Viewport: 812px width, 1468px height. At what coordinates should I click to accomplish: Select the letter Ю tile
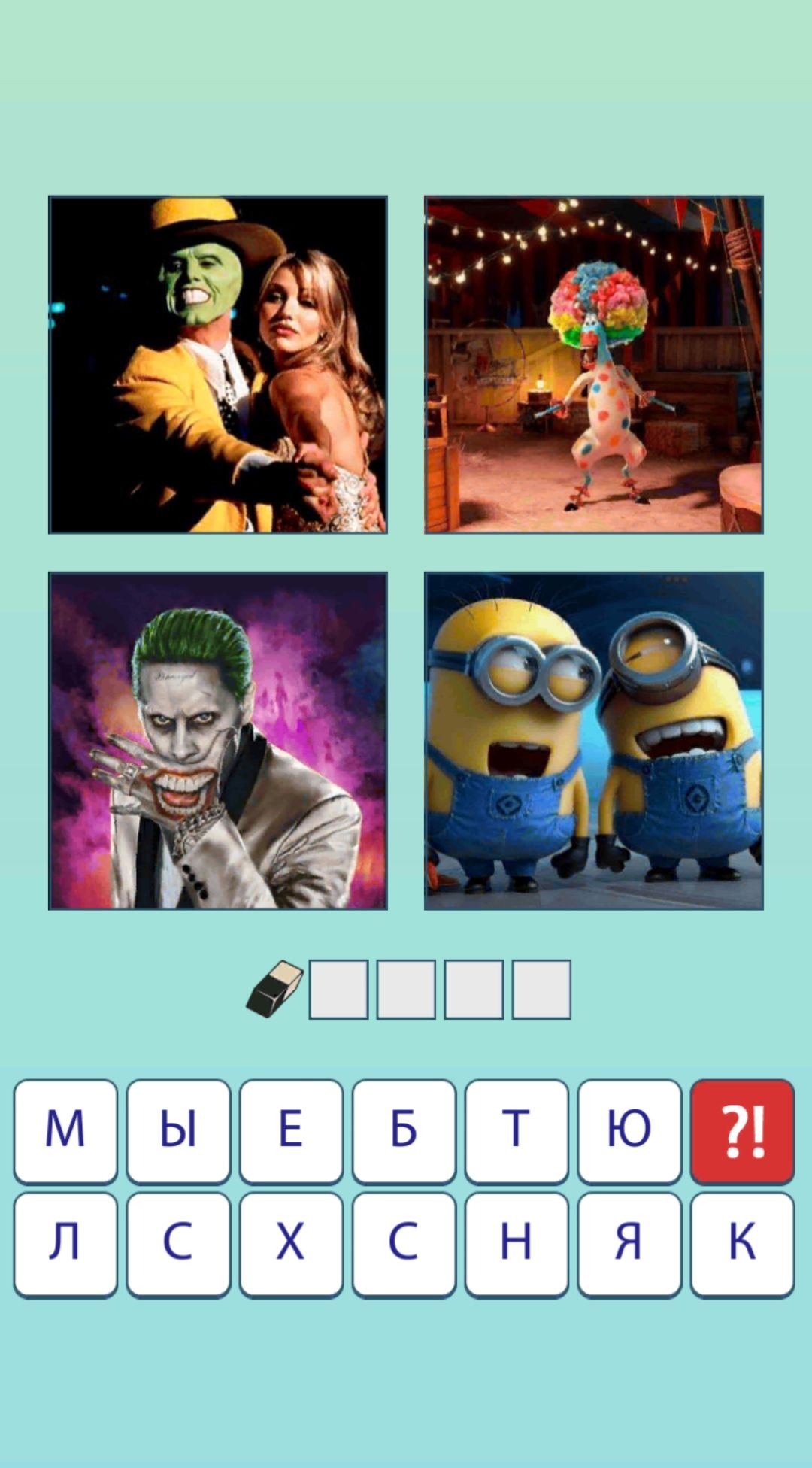pos(629,1131)
